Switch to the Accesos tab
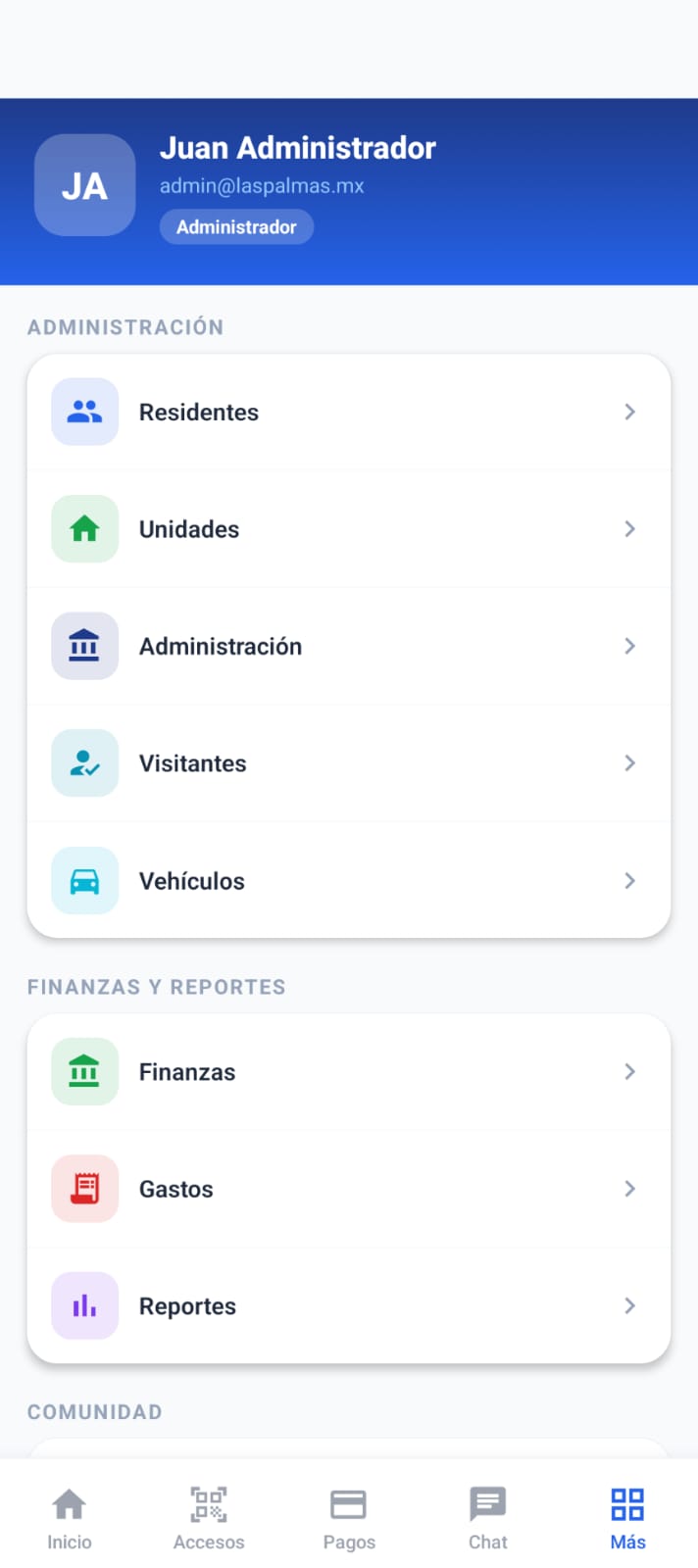The height and width of the screenshot is (1568, 698). (x=209, y=1517)
